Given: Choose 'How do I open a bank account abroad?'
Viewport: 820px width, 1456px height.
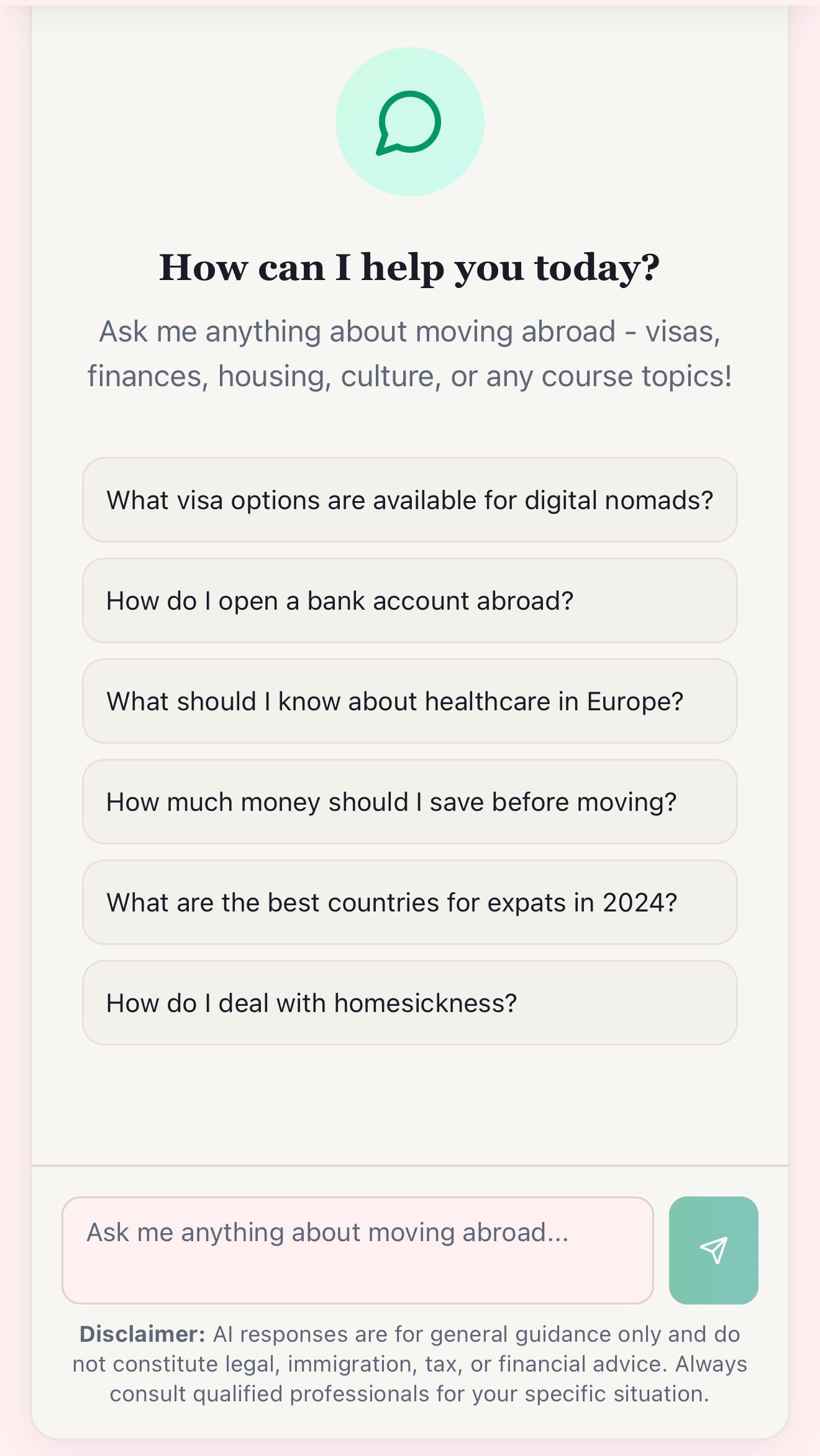Looking at the screenshot, I should tap(409, 600).
